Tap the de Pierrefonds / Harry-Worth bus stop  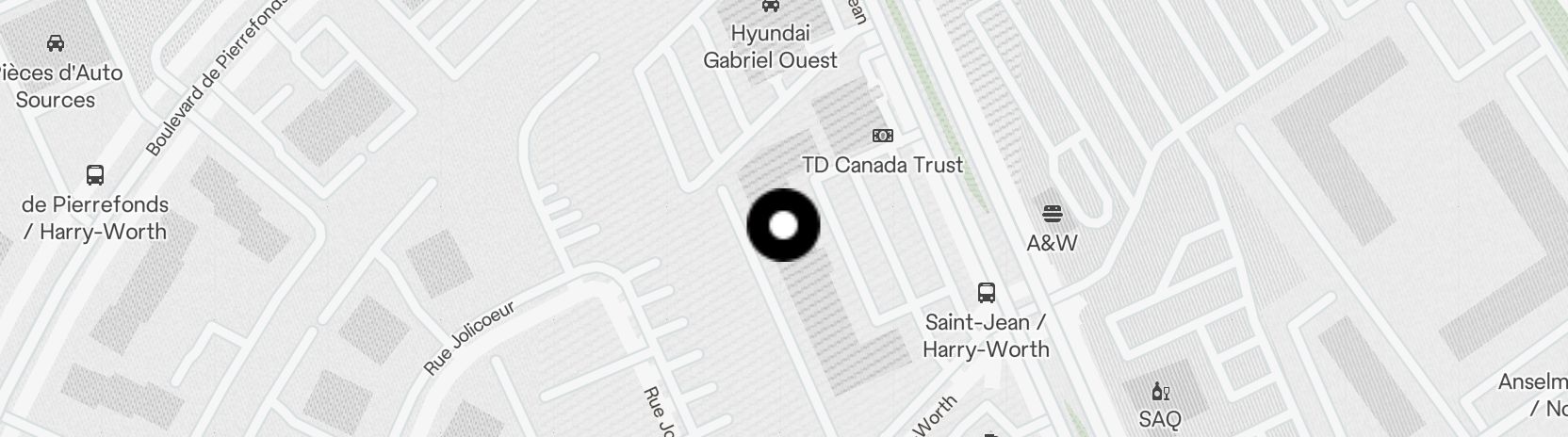click(95, 175)
